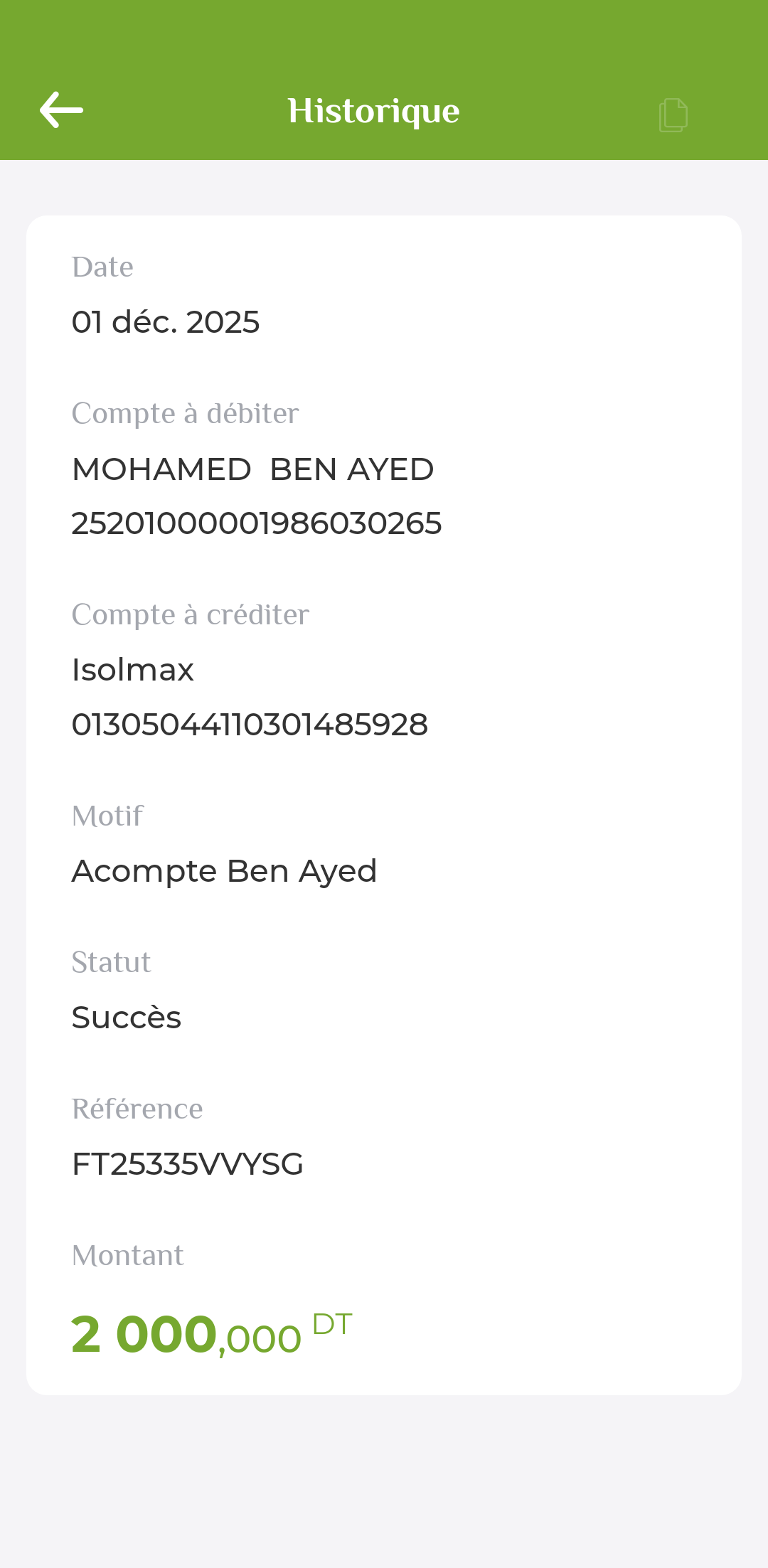The width and height of the screenshot is (768, 1568).
Task: Go back from the Historique screen
Action: tap(61, 110)
